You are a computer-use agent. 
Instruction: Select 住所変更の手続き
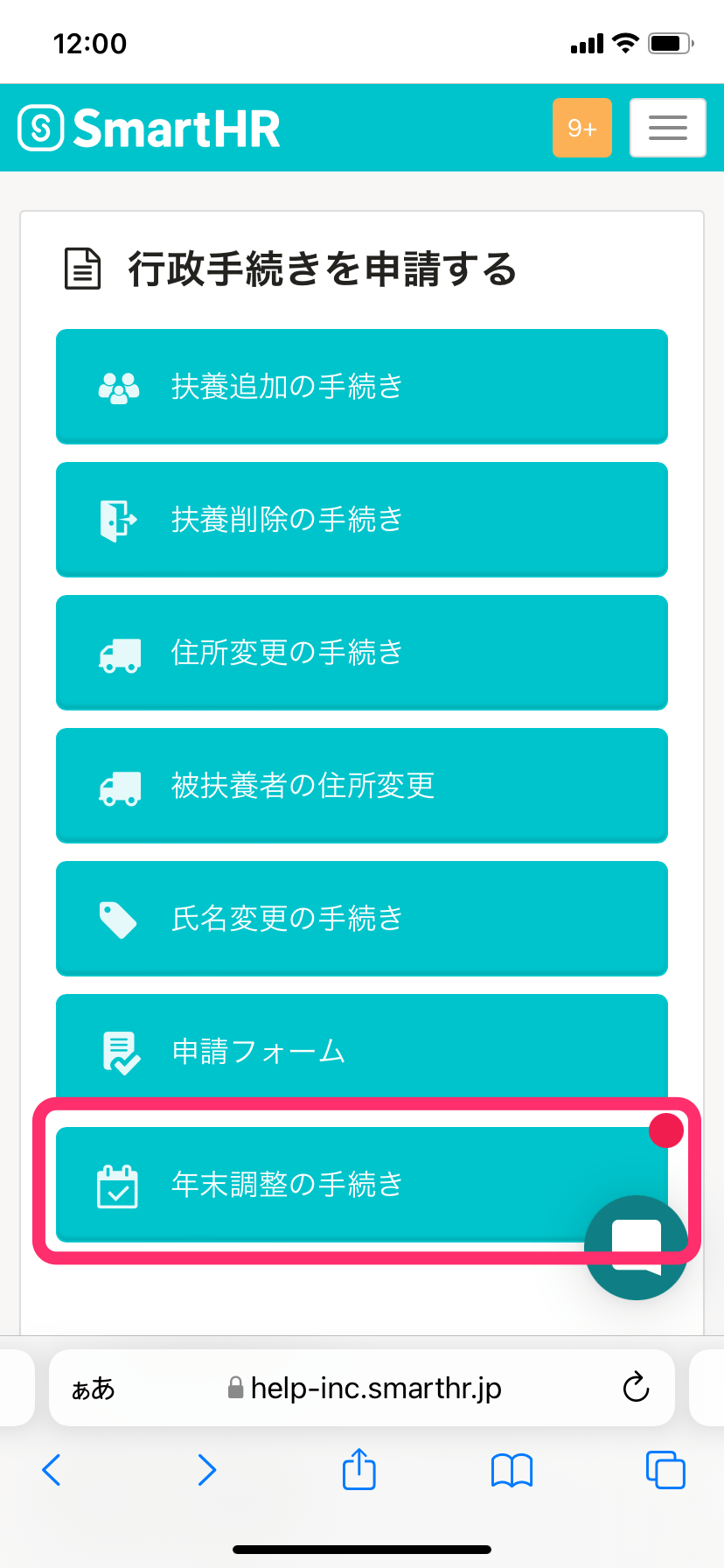point(362,652)
